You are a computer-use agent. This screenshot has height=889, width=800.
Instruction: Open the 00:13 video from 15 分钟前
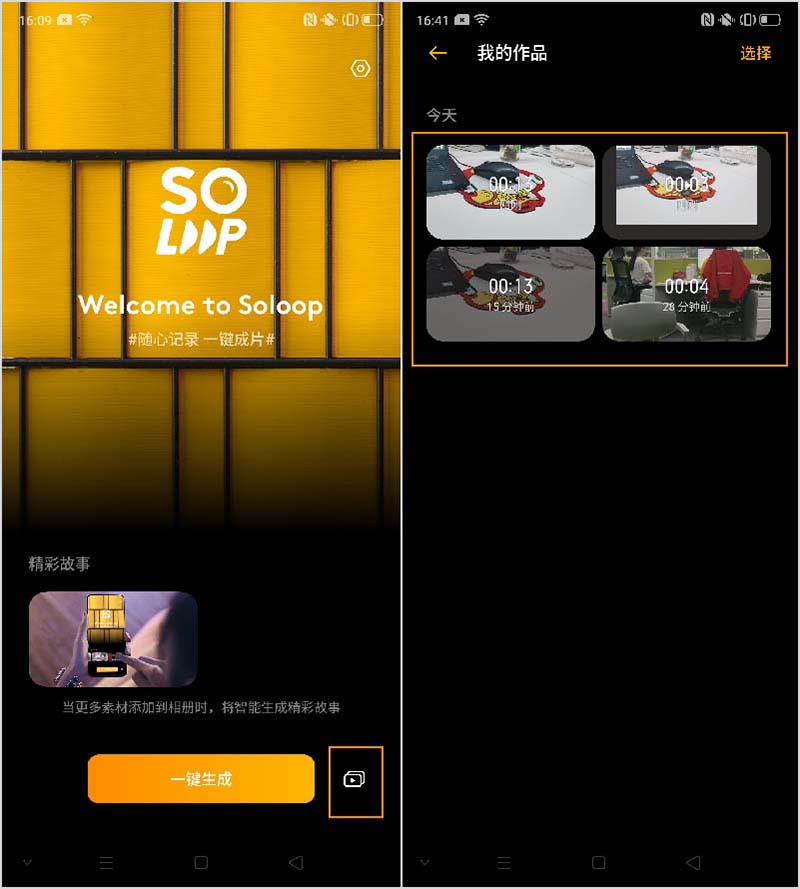pyautogui.click(x=510, y=294)
